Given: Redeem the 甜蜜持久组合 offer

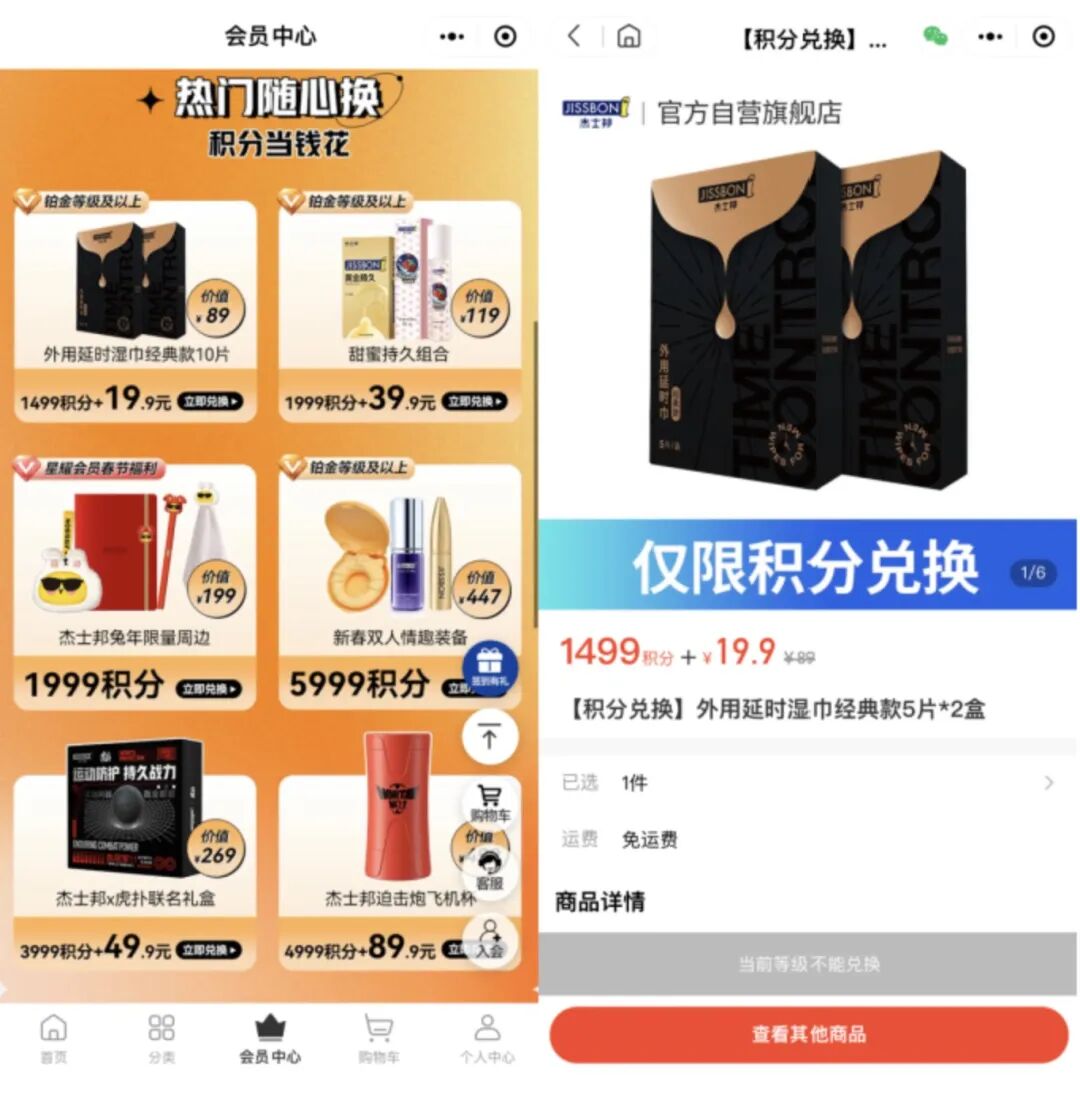Looking at the screenshot, I should pos(475,402).
